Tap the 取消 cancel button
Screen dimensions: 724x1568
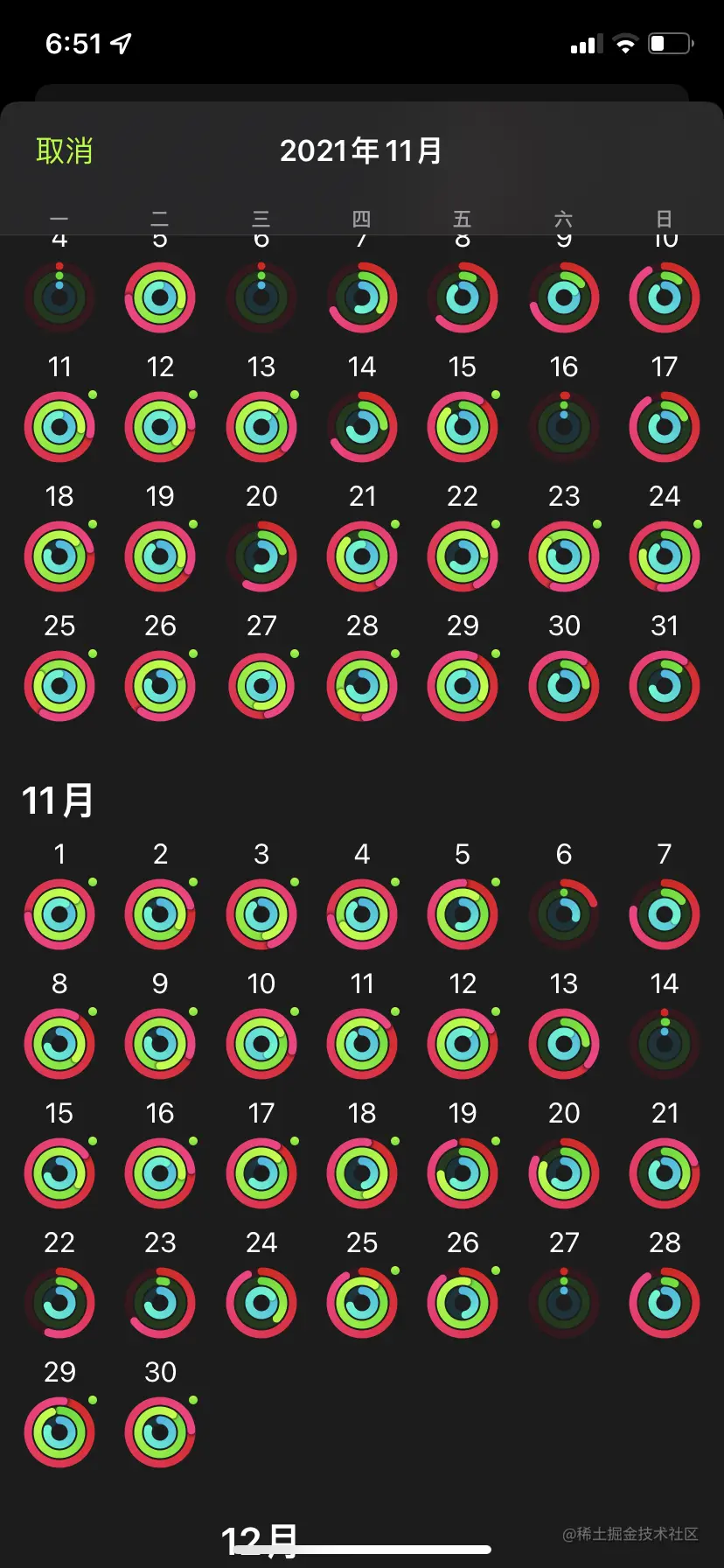click(x=64, y=150)
